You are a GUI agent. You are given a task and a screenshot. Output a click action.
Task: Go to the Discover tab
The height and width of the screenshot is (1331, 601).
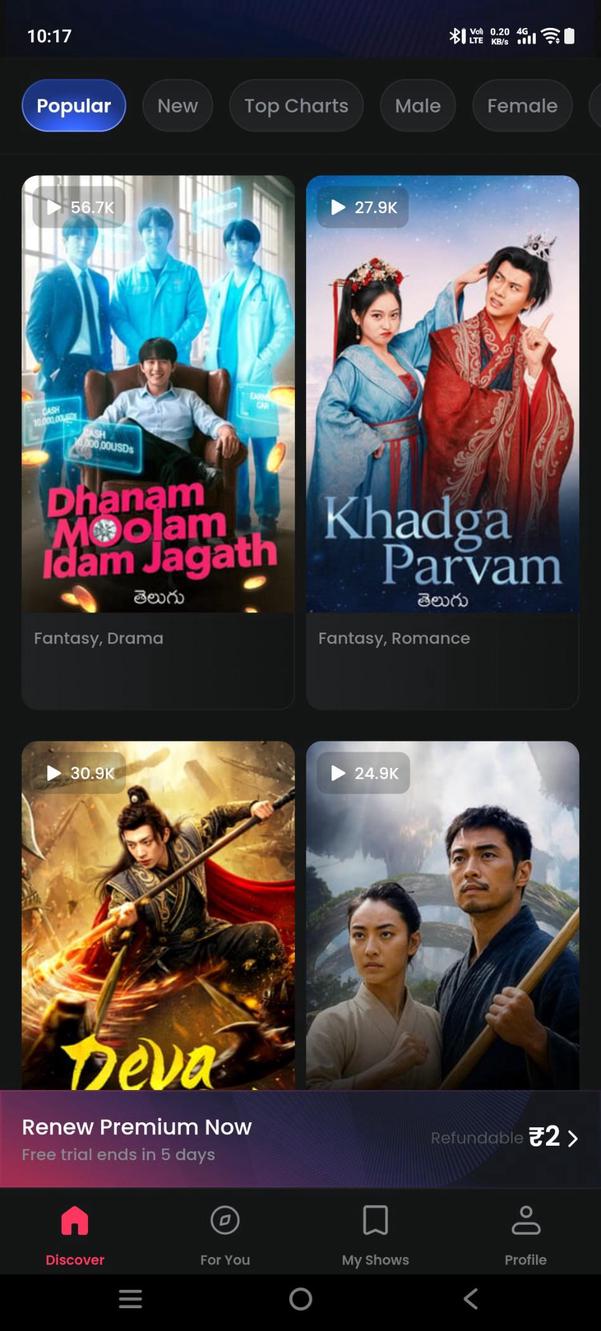pos(75,1235)
